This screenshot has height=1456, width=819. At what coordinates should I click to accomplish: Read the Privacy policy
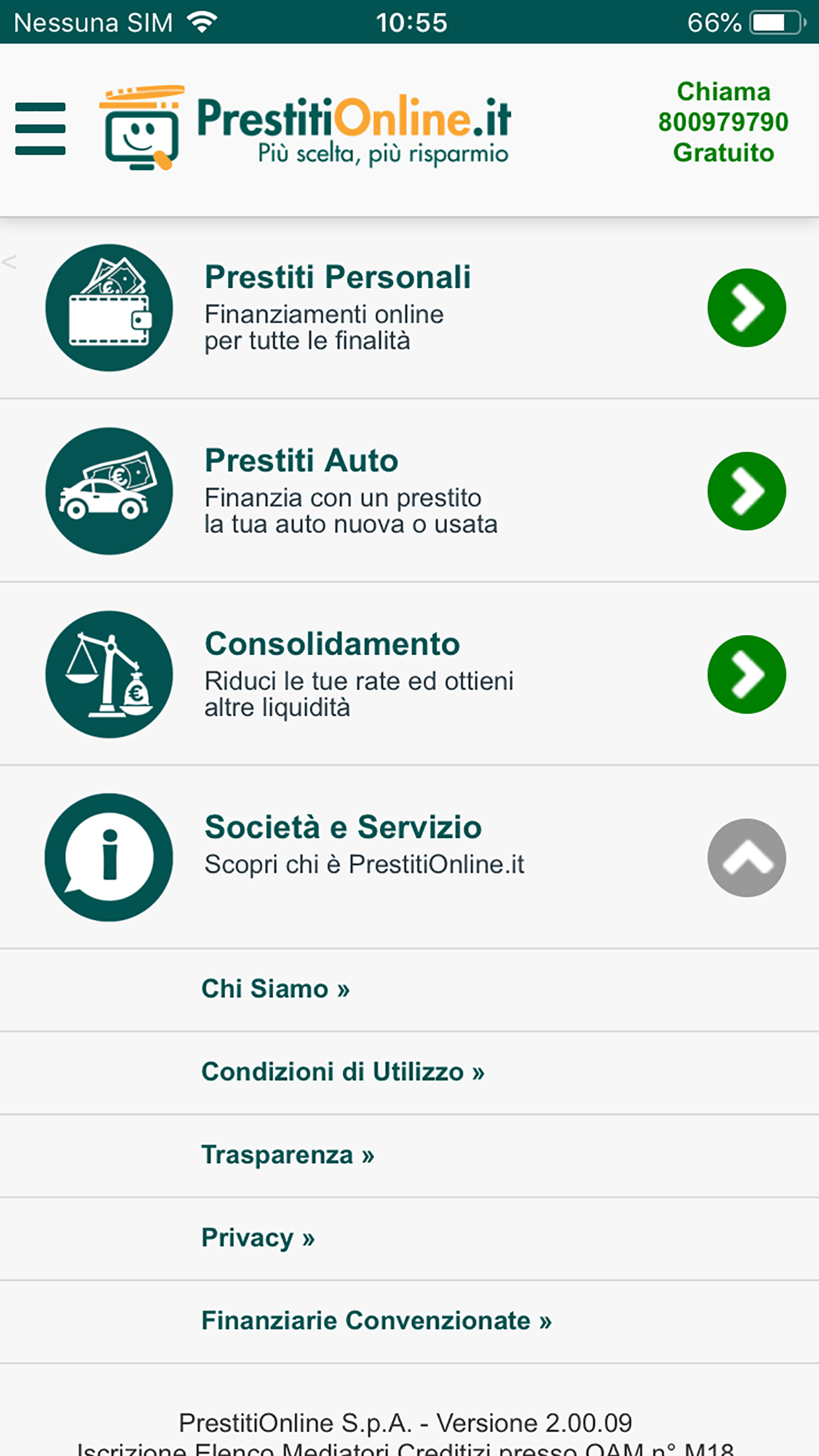click(258, 1238)
